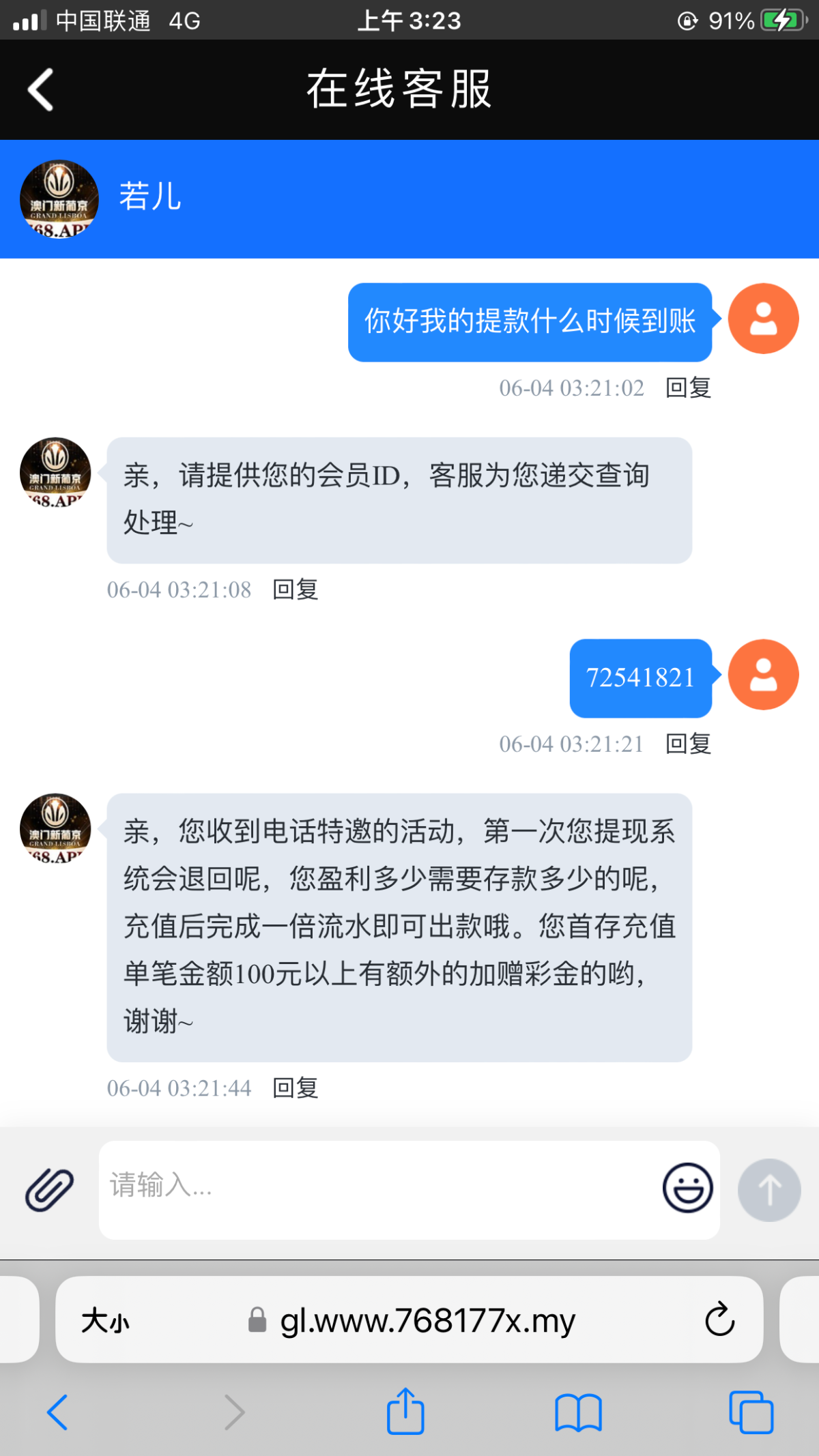
Task: Show all open Safari tabs
Action: click(x=751, y=1412)
